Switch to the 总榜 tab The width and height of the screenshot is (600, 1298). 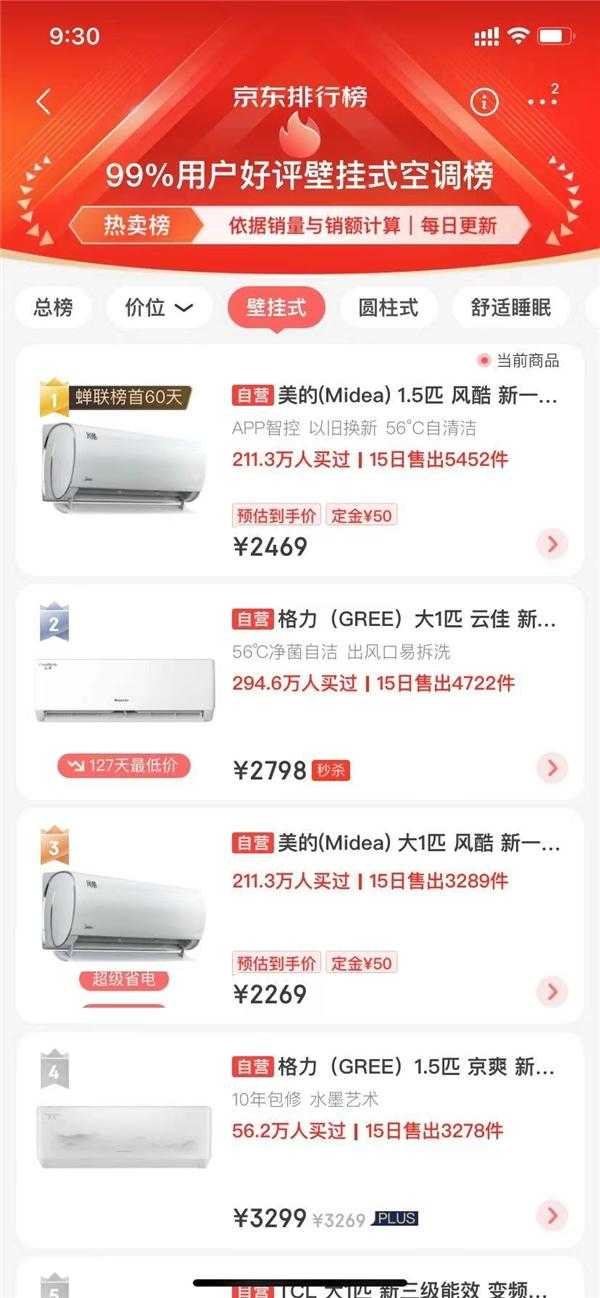(53, 308)
